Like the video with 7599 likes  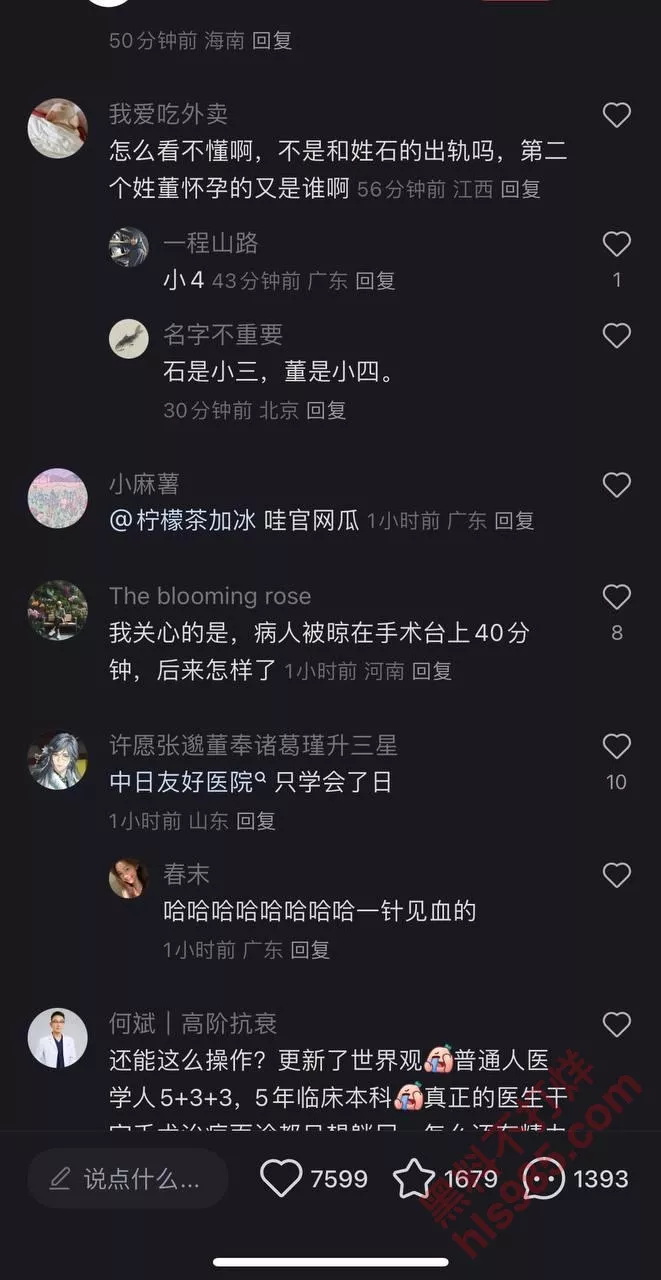[x=282, y=1179]
